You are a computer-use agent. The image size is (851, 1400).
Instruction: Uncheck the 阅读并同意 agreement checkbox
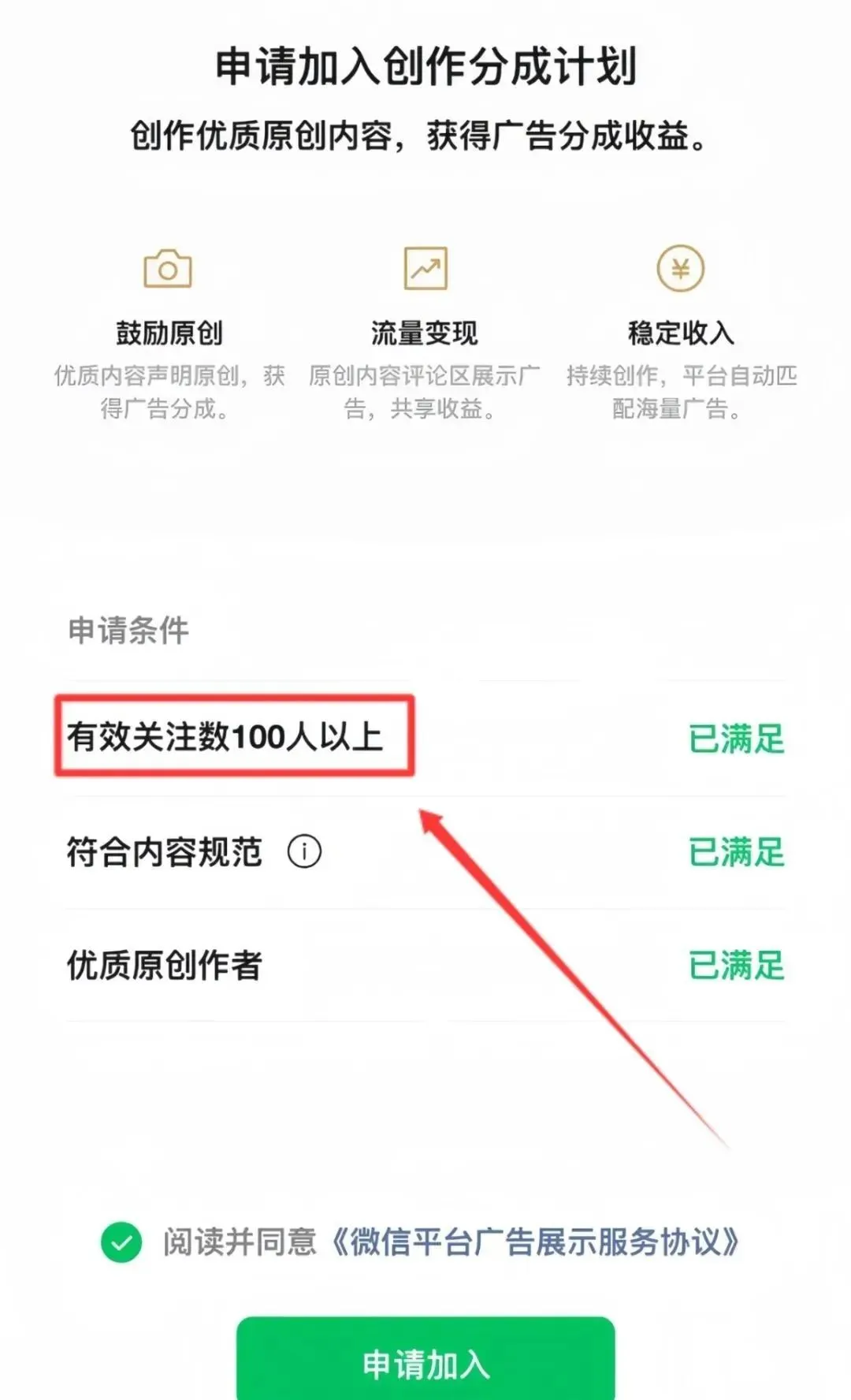121,1242
